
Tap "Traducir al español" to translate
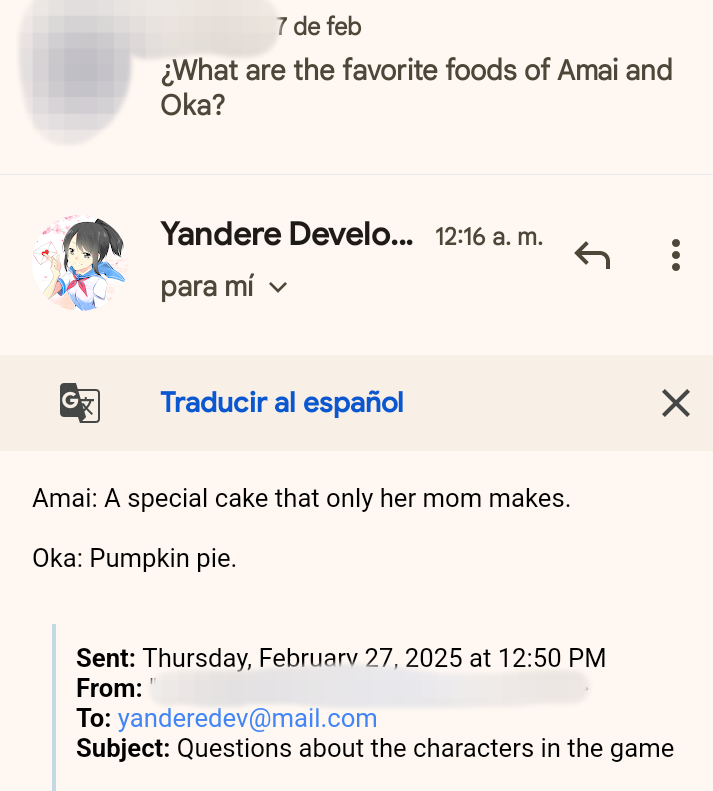pos(282,403)
